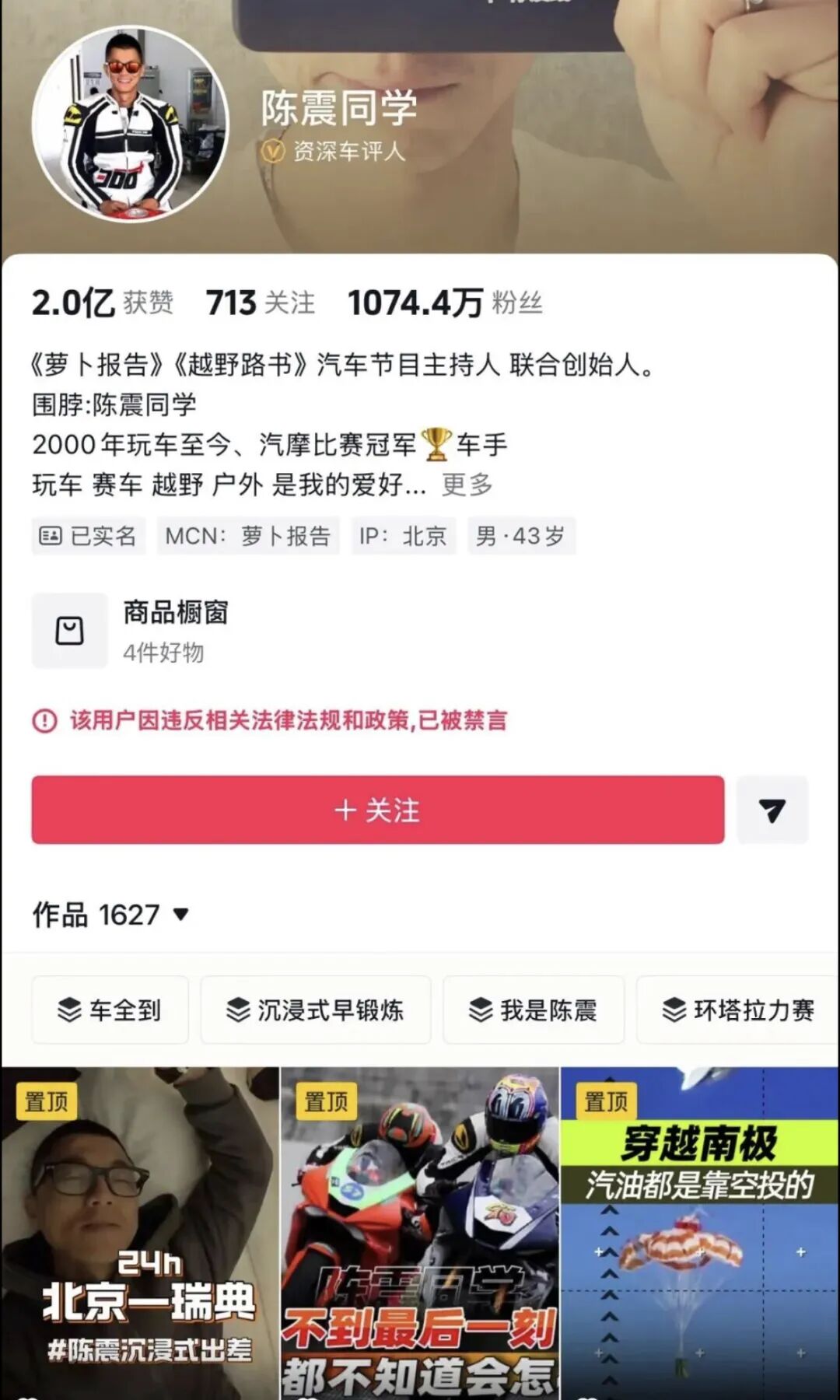Play the pinned 北京—瑞典 video
The image size is (840, 1400).
pos(140,1233)
